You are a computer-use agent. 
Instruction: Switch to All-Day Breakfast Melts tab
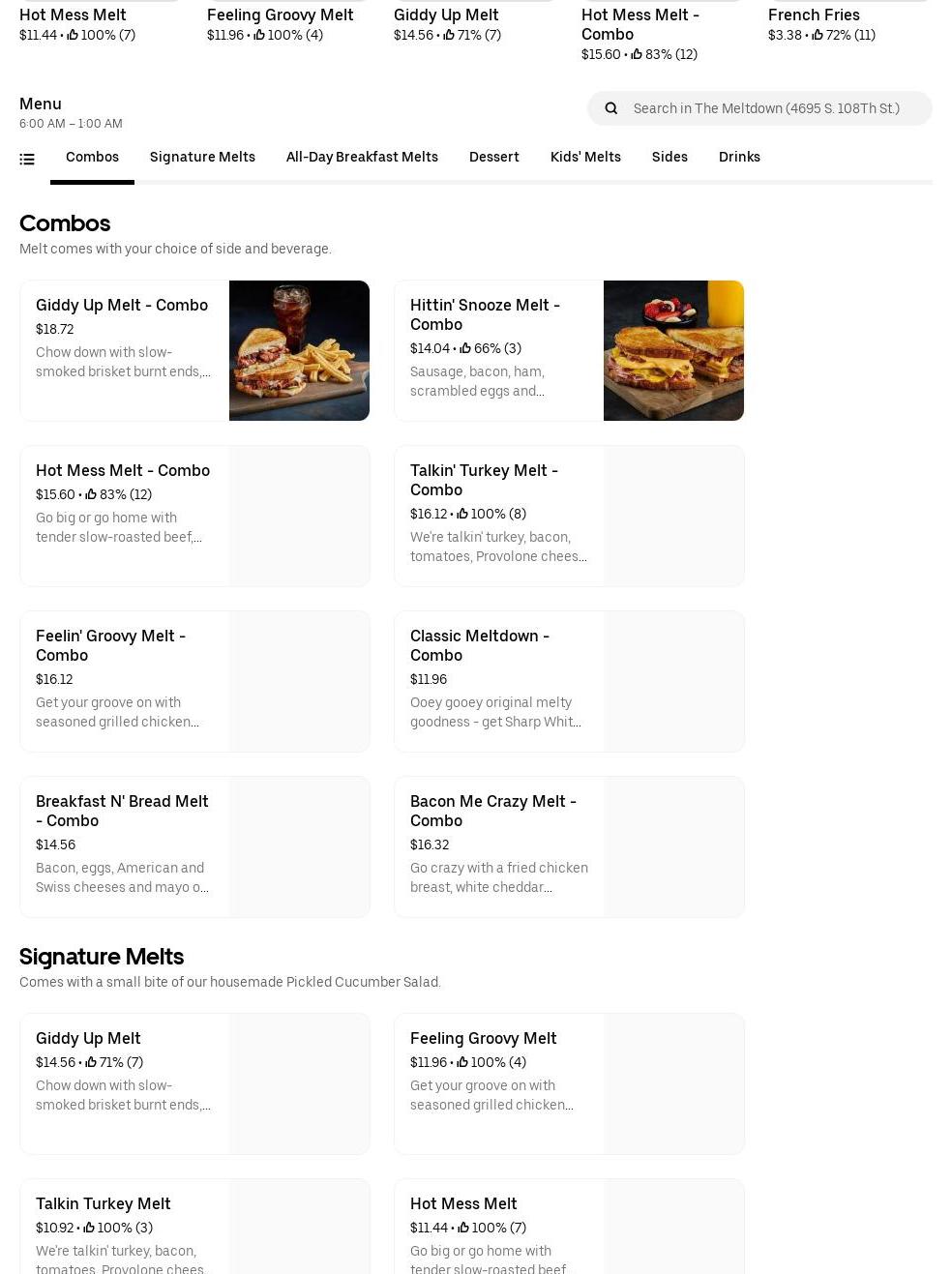pos(362,157)
